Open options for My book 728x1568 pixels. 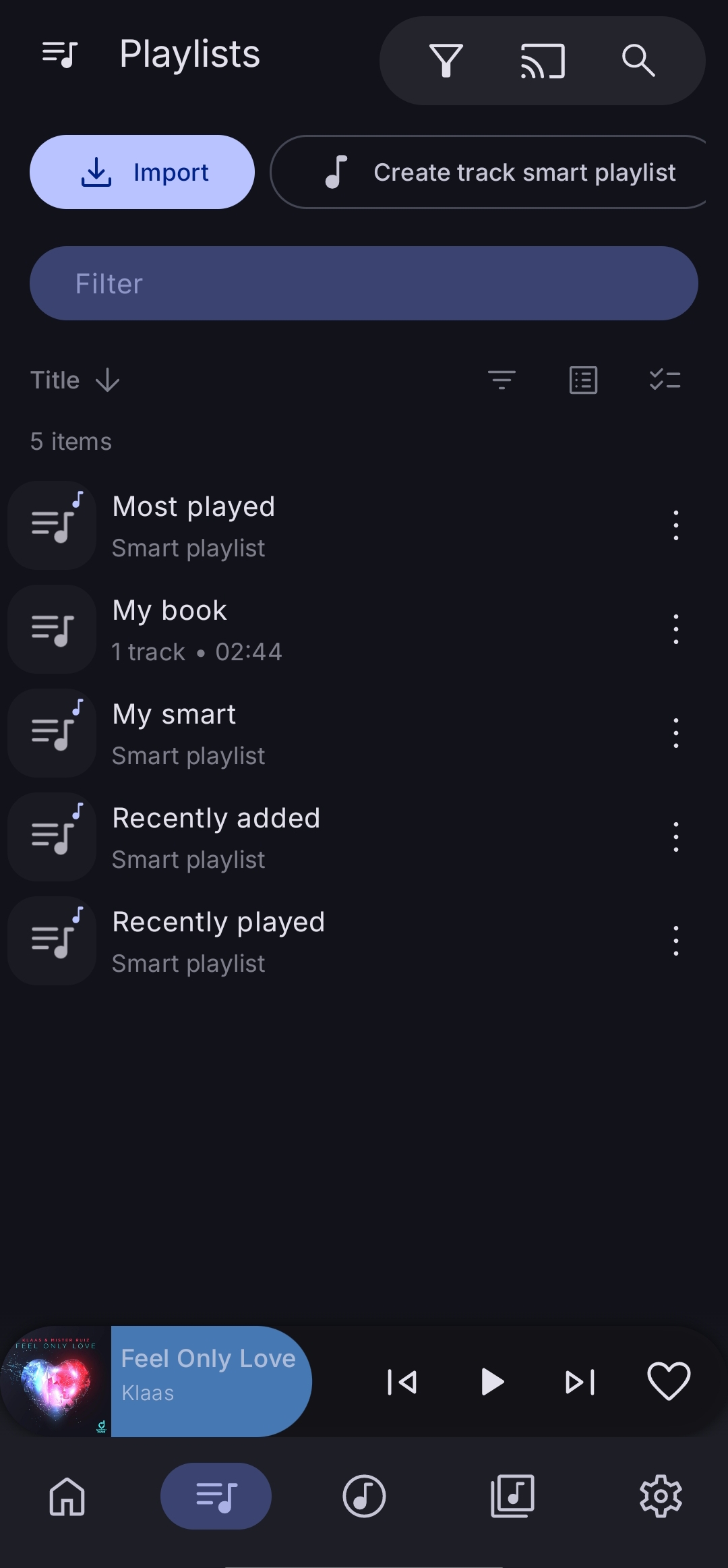tap(675, 629)
